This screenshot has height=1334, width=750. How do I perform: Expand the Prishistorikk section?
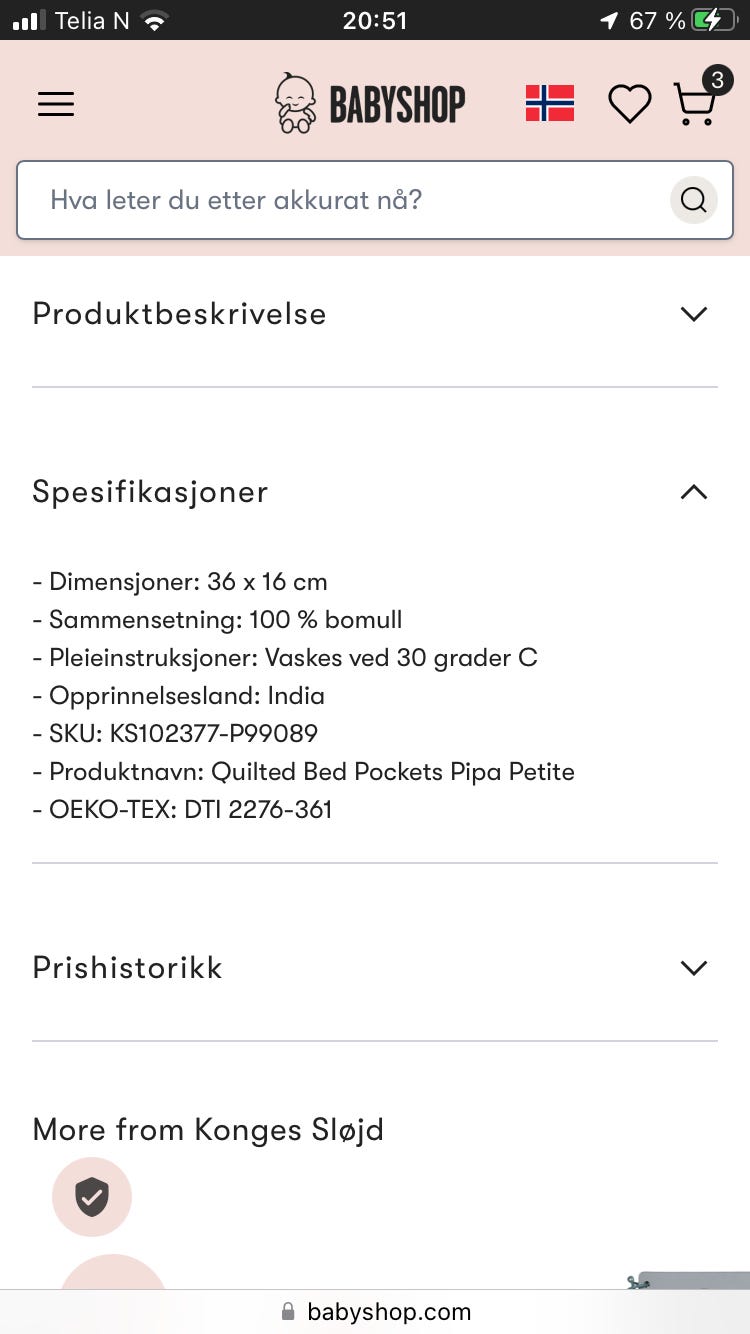pos(375,967)
